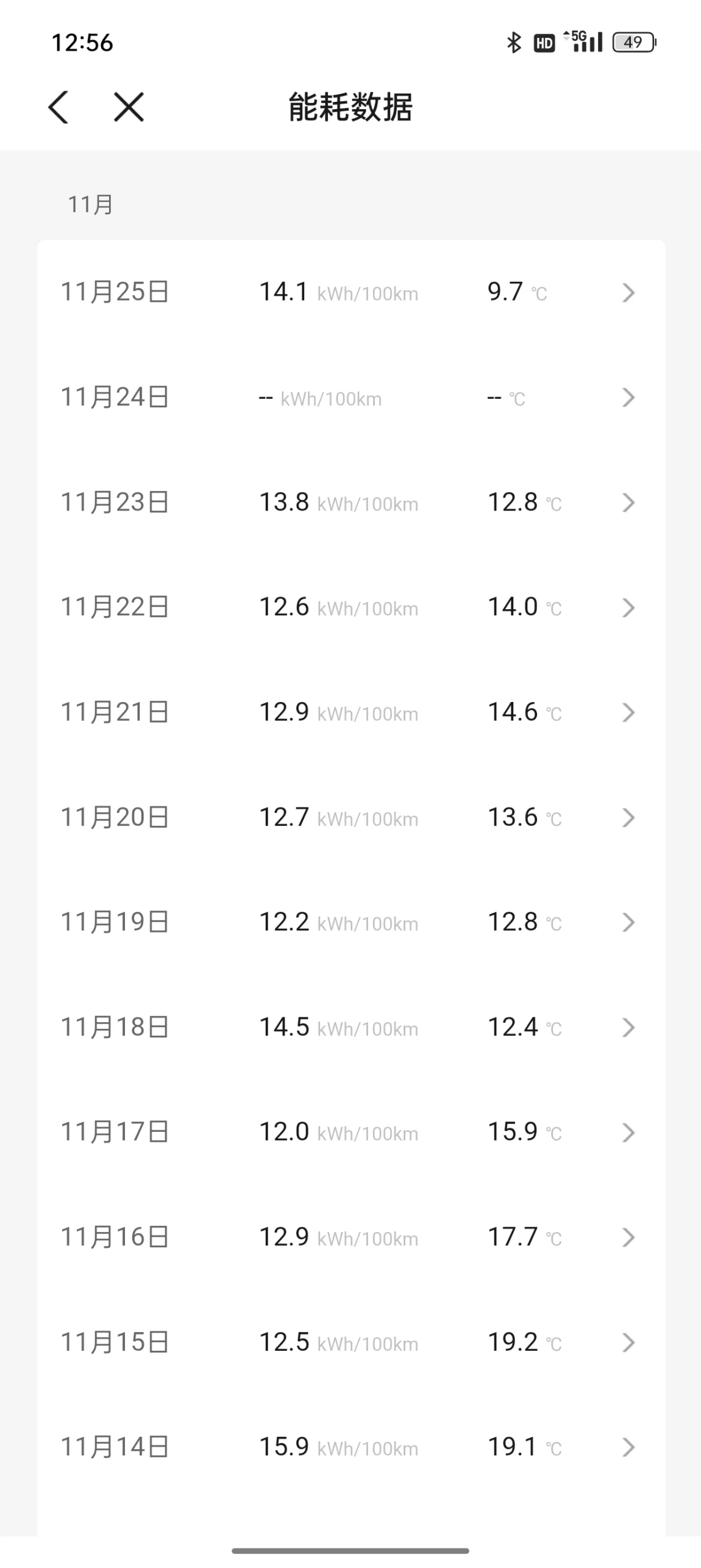Open the 11月25日 energy record
The height and width of the screenshot is (1568, 701).
(351, 292)
